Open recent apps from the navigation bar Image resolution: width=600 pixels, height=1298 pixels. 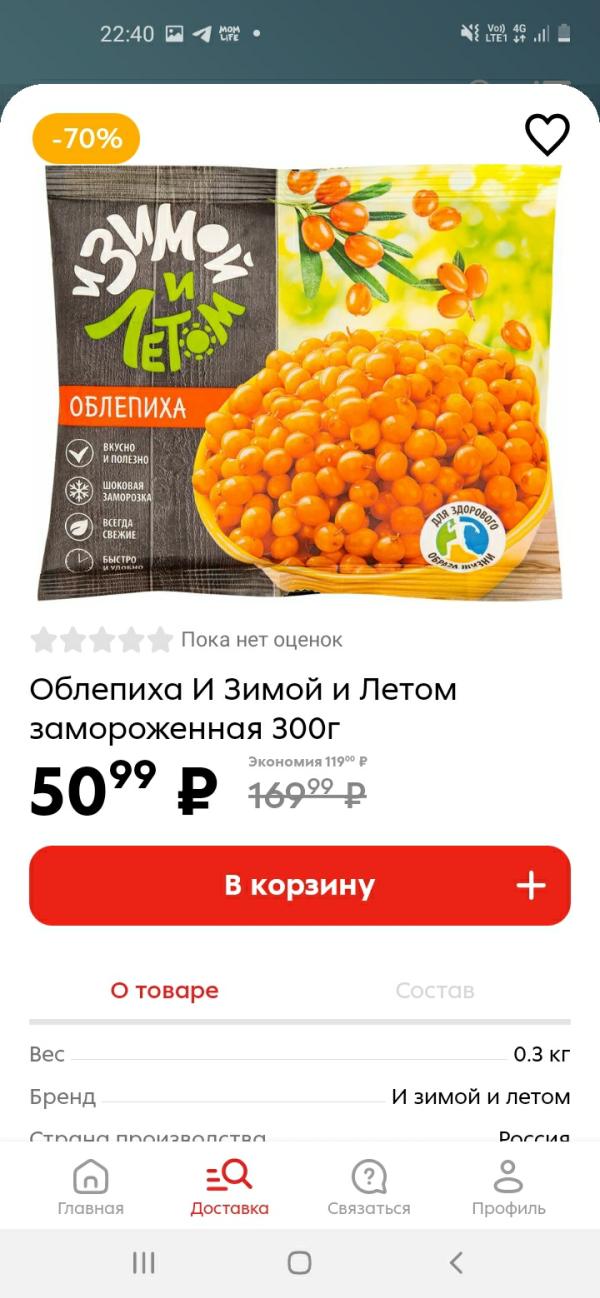tap(143, 1262)
